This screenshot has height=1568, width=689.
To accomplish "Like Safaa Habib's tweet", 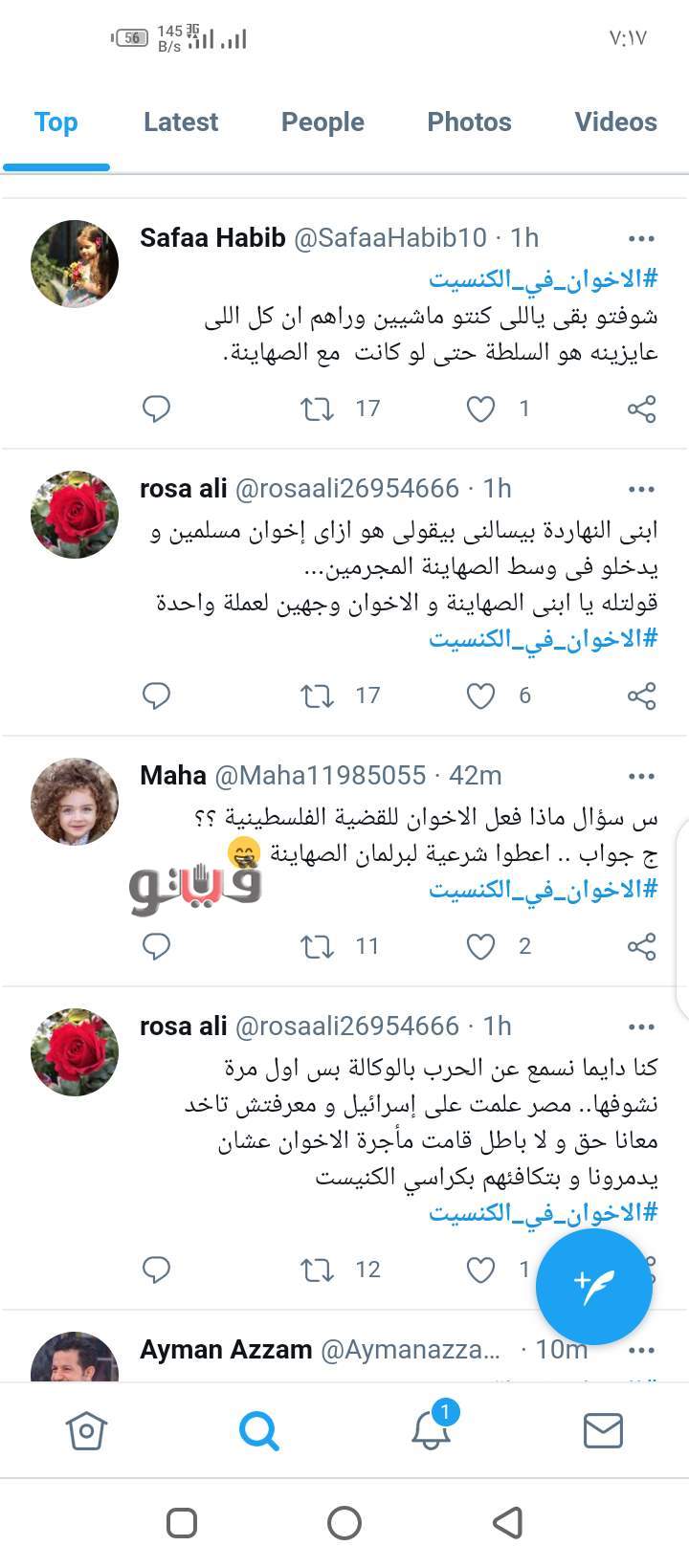I will [x=480, y=409].
